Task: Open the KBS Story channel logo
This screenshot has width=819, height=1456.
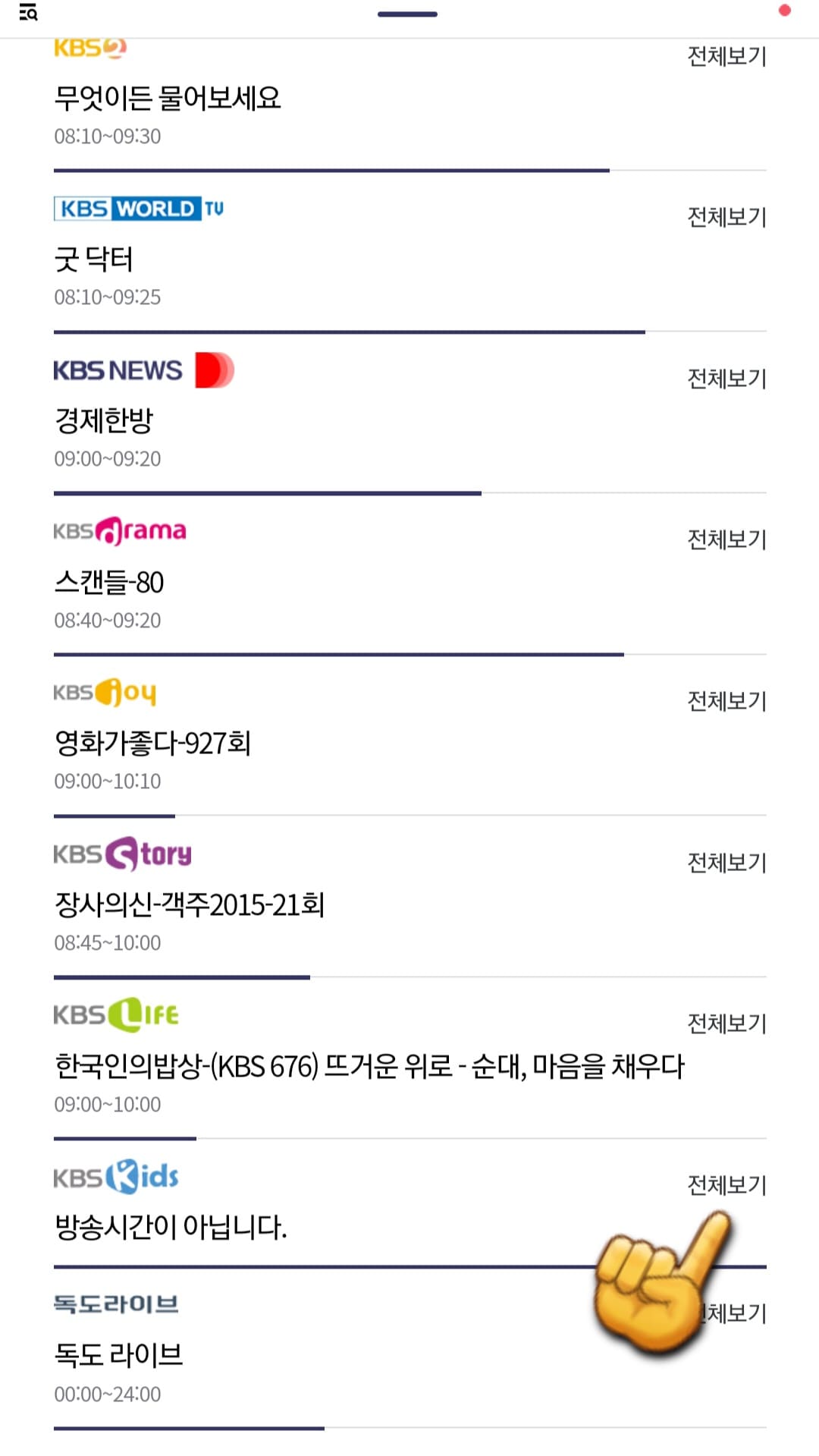Action: click(121, 853)
